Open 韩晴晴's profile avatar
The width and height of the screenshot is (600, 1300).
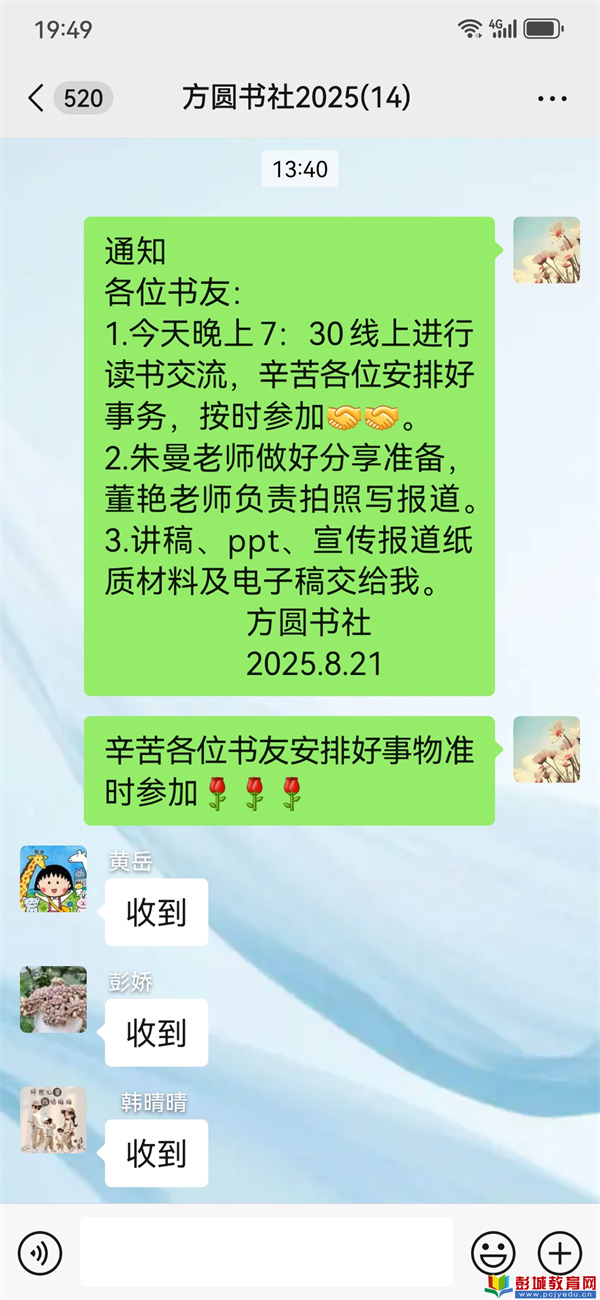click(53, 1119)
